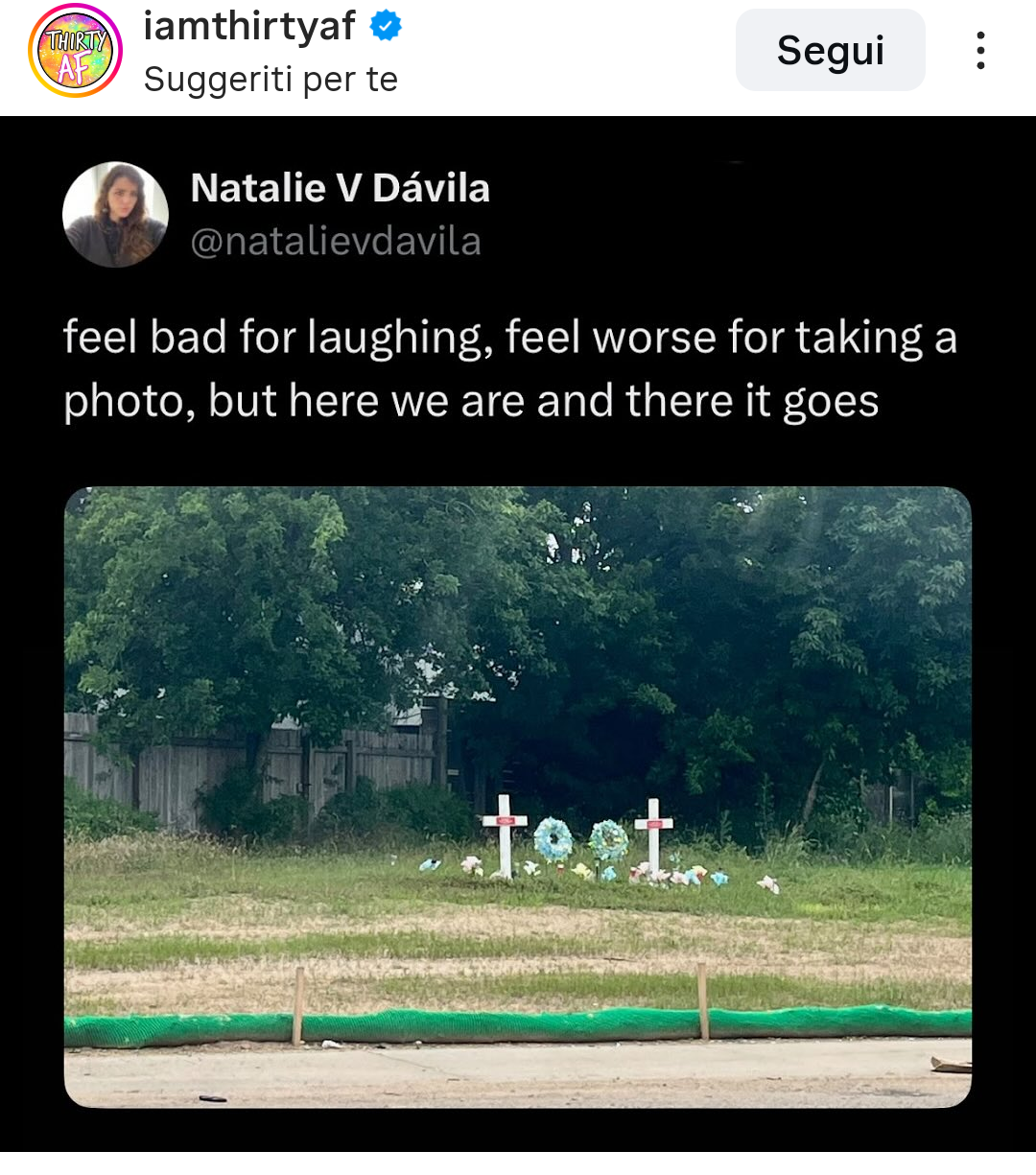The height and width of the screenshot is (1175, 1036).
Task: Open the post's three-dot options menu
Action: pos(979,51)
